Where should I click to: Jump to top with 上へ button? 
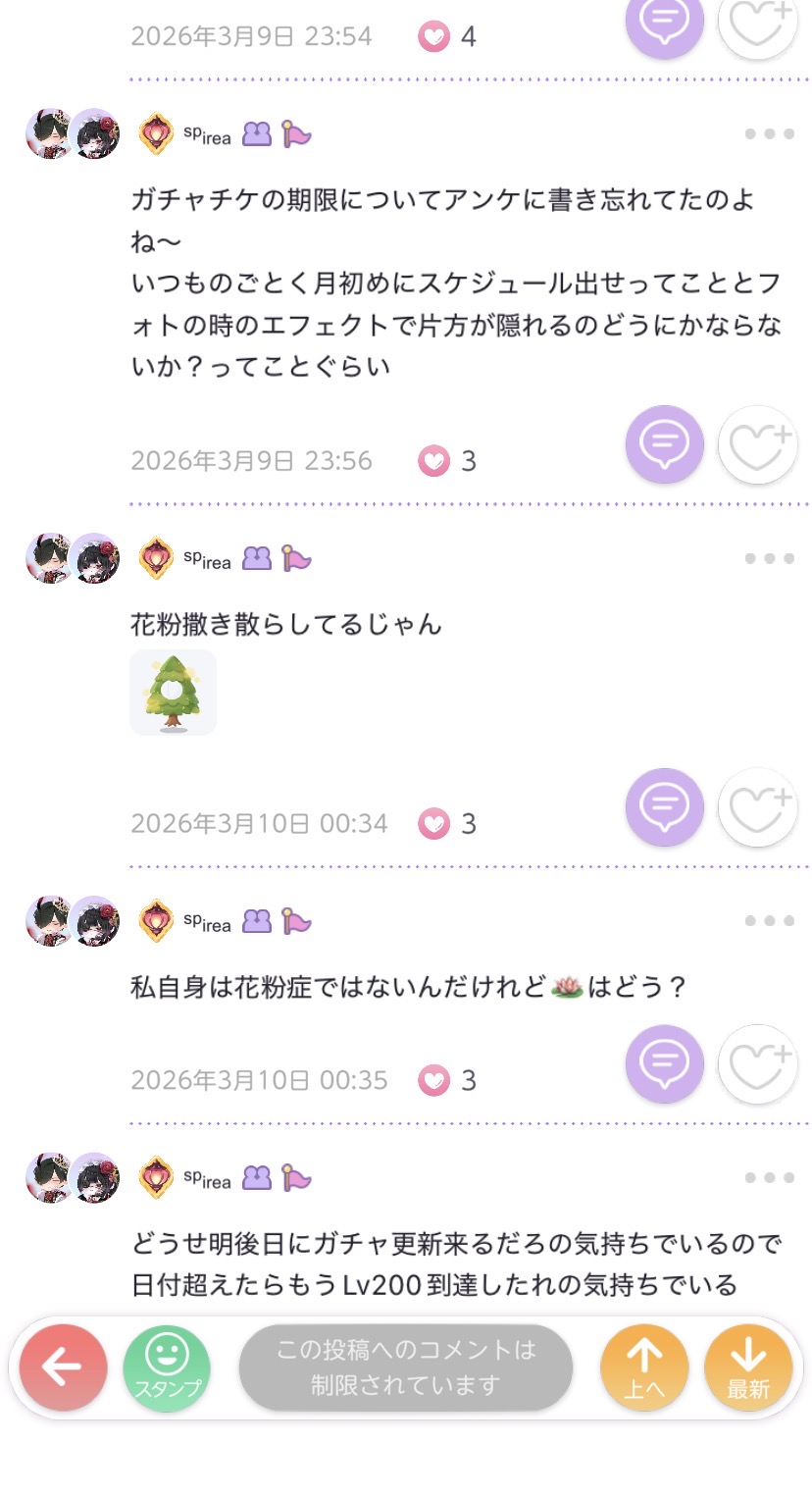[x=644, y=1367]
